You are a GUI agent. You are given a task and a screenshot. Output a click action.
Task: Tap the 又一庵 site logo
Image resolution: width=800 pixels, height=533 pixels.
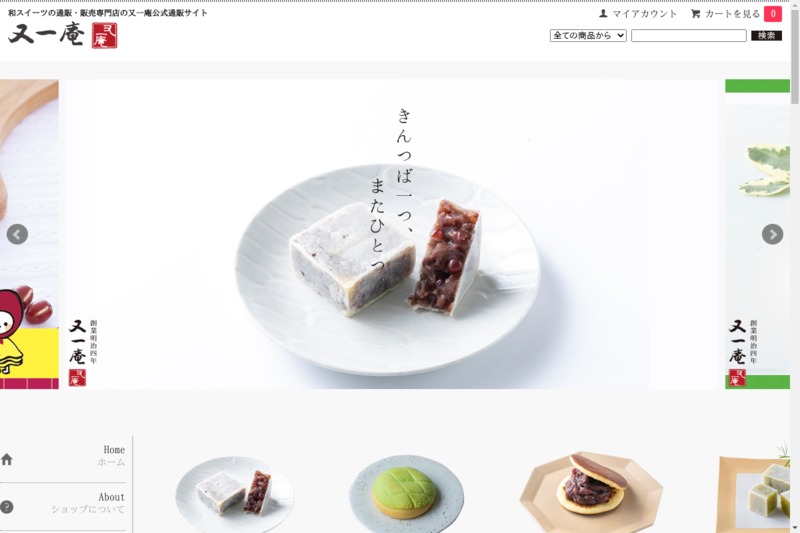tap(62, 35)
